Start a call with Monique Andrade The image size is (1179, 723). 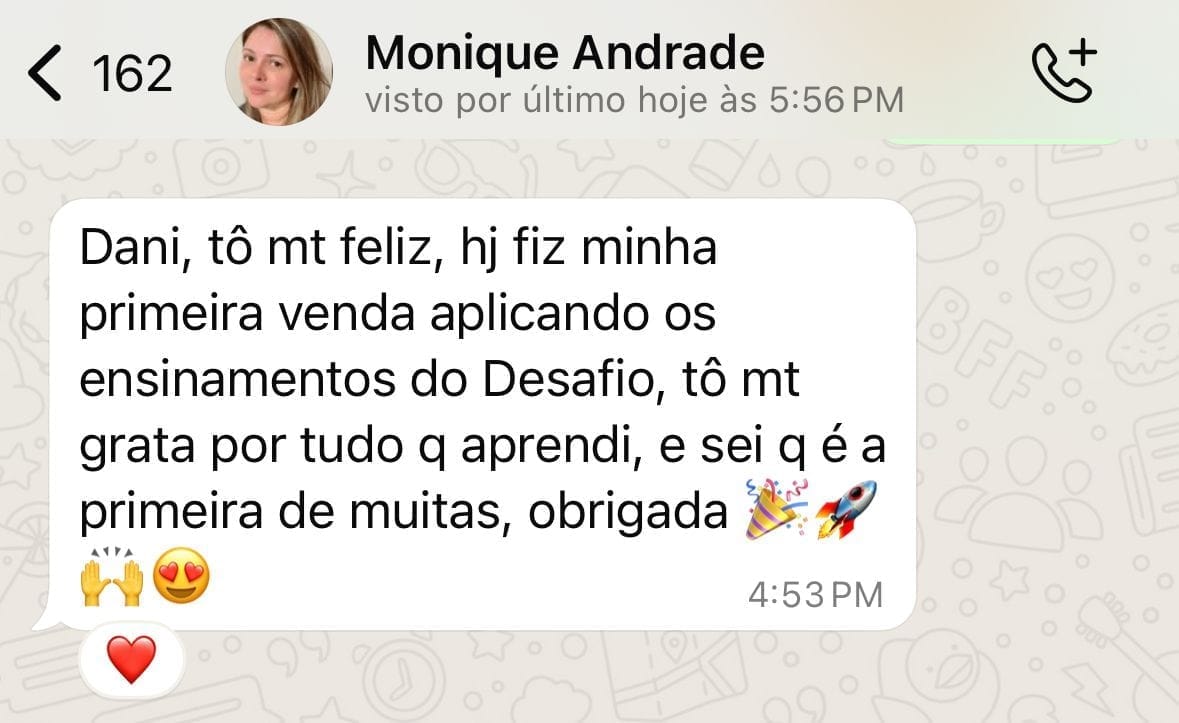tap(1063, 71)
